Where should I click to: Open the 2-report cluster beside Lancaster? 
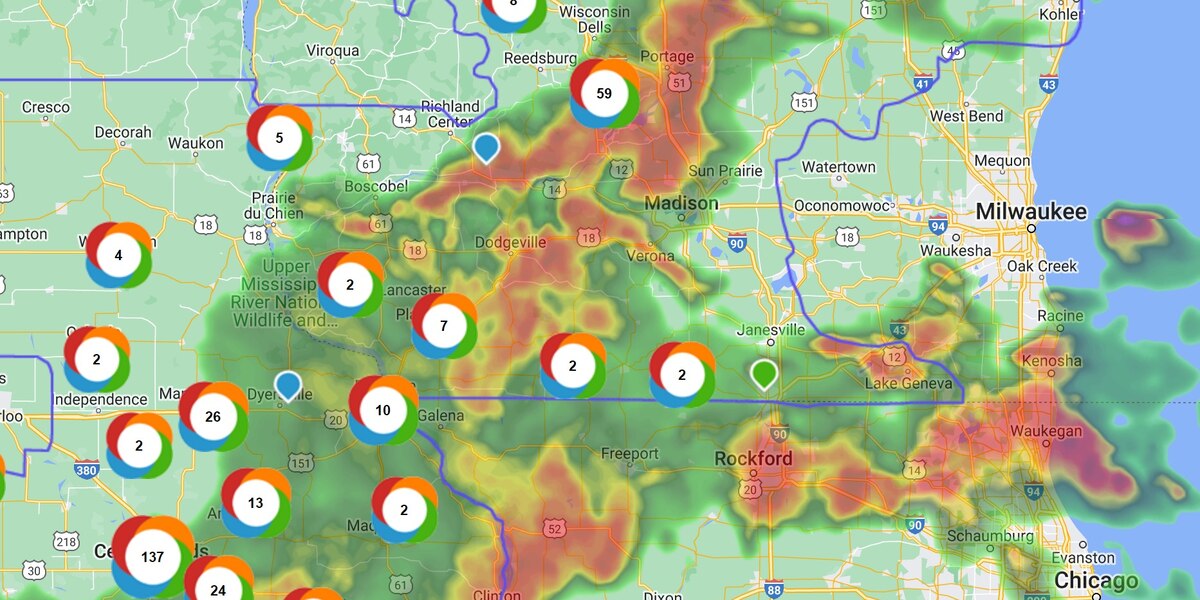coord(350,285)
